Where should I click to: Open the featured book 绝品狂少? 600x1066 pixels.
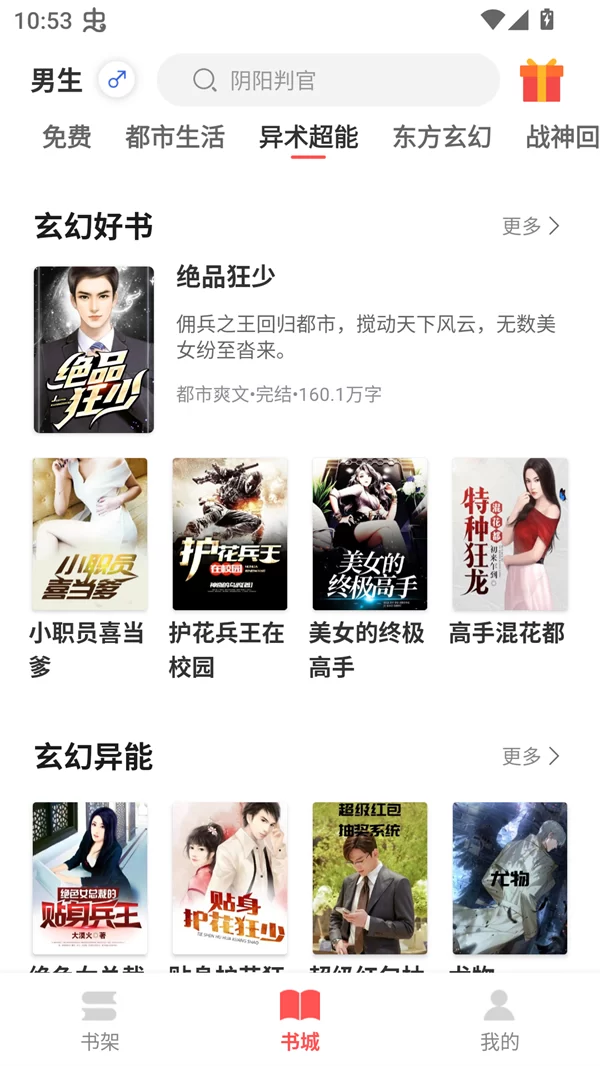click(93, 349)
